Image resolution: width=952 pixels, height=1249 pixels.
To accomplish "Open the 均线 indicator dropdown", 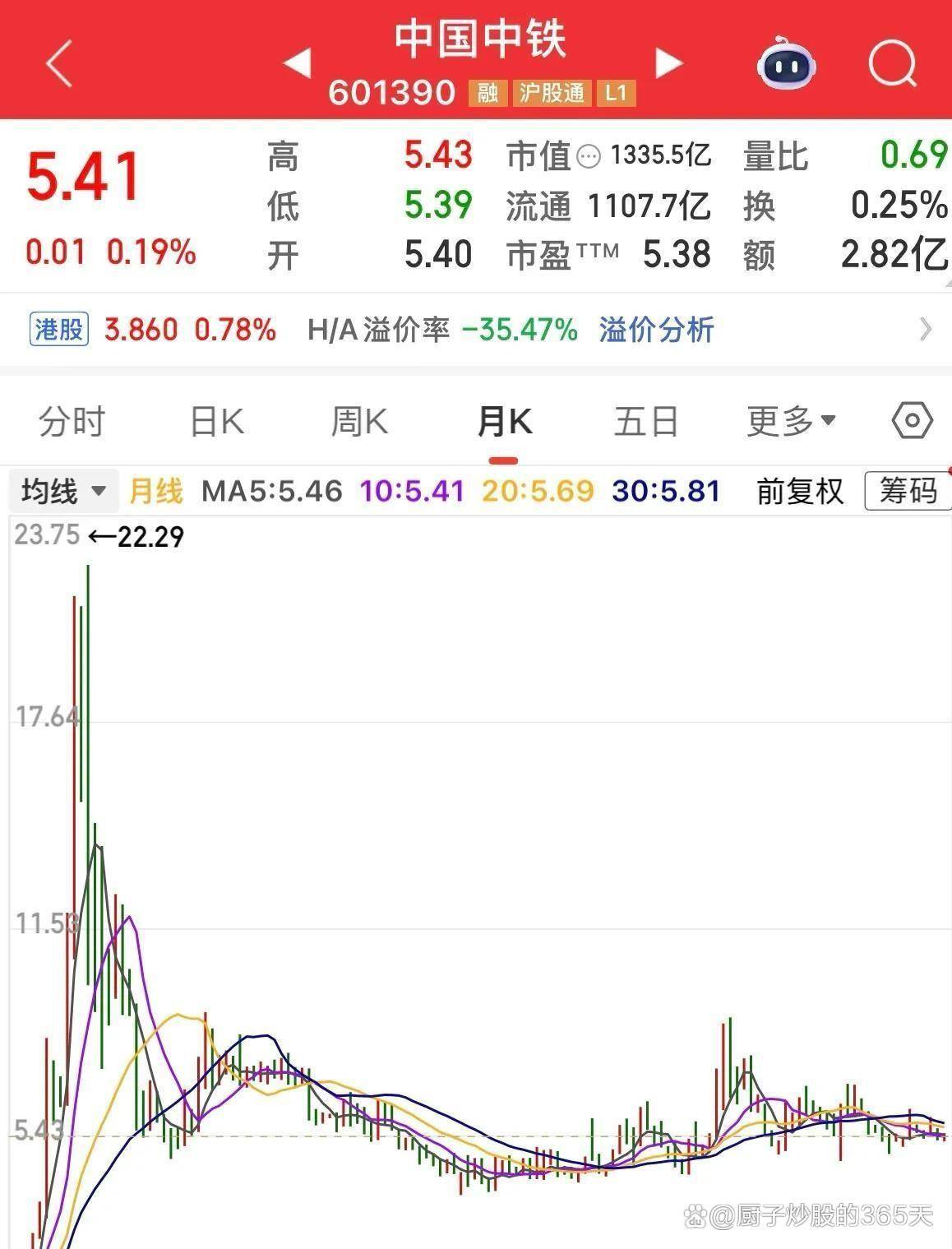I will coord(63,492).
